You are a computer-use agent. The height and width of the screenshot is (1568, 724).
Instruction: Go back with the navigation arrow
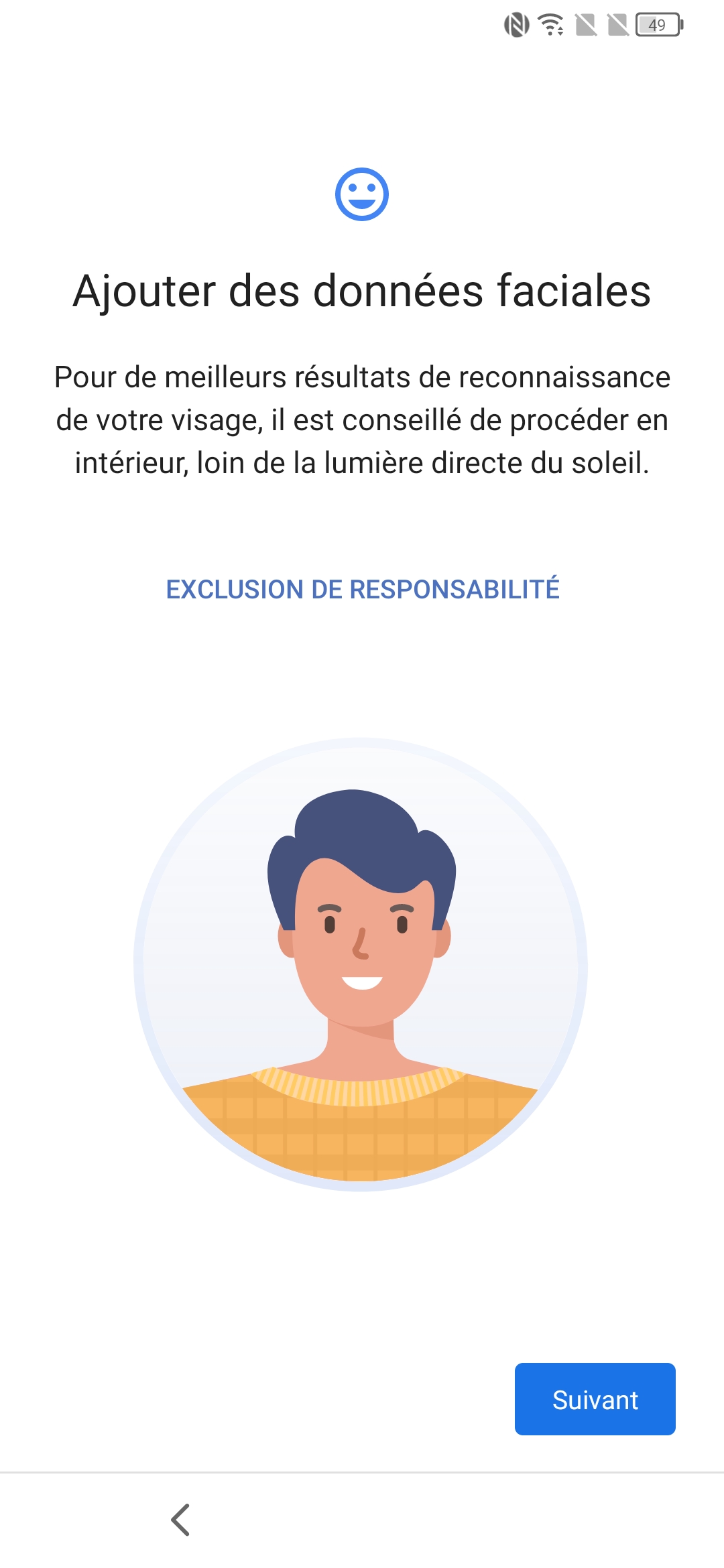tap(180, 1520)
